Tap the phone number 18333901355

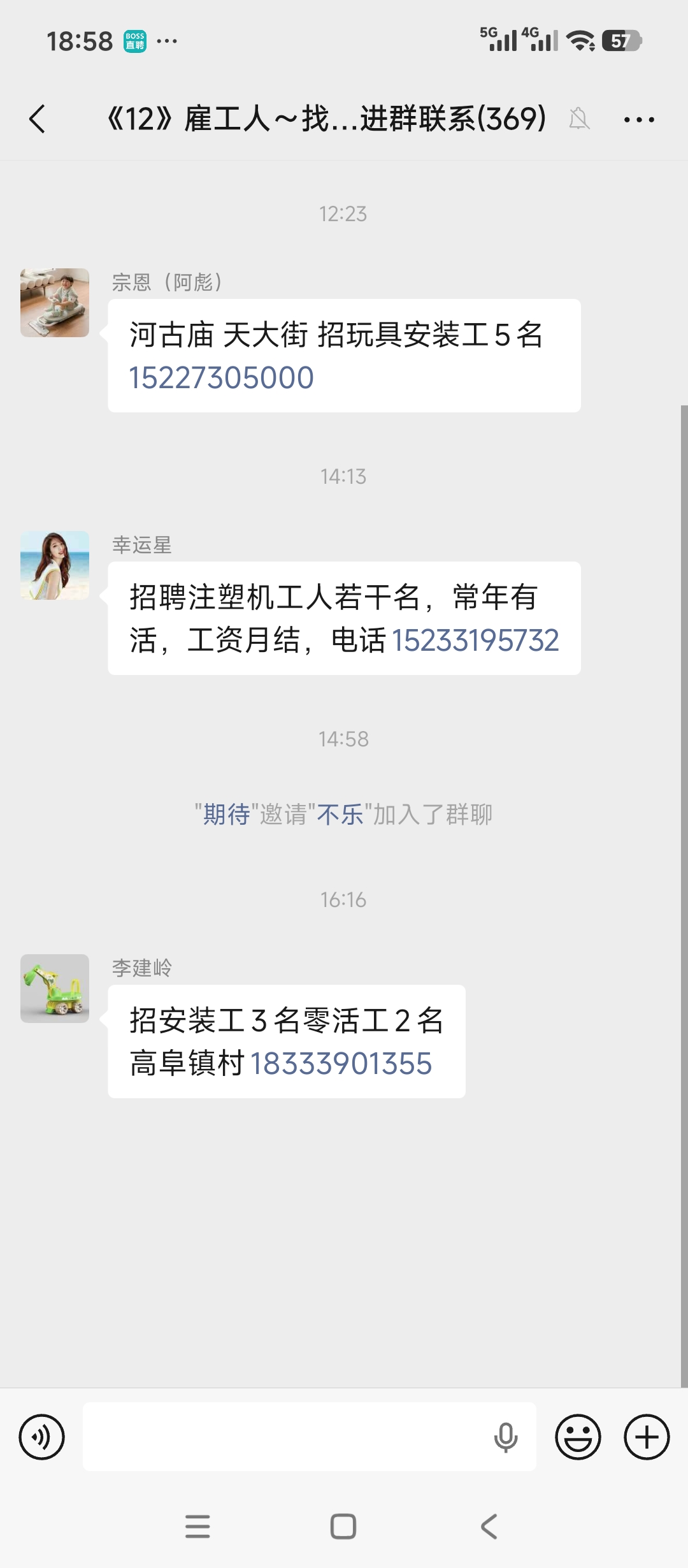(341, 1064)
